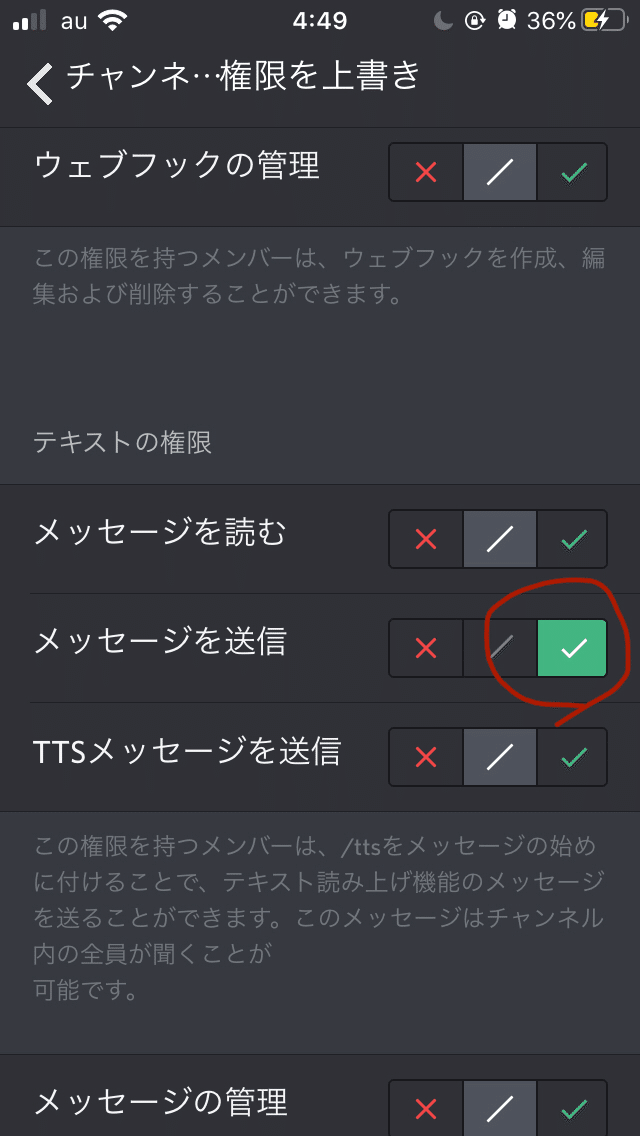
Task: Reset メッセージを送信 to neutral slash
Action: (499, 648)
